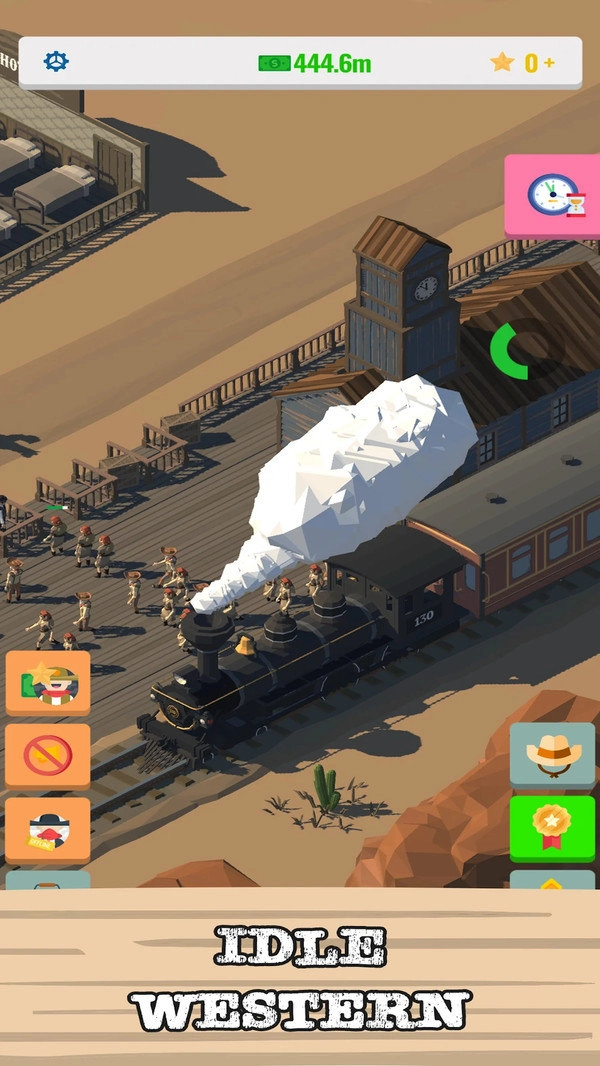600x1066 pixels.
Task: Open the settings gear
Action: point(56,62)
